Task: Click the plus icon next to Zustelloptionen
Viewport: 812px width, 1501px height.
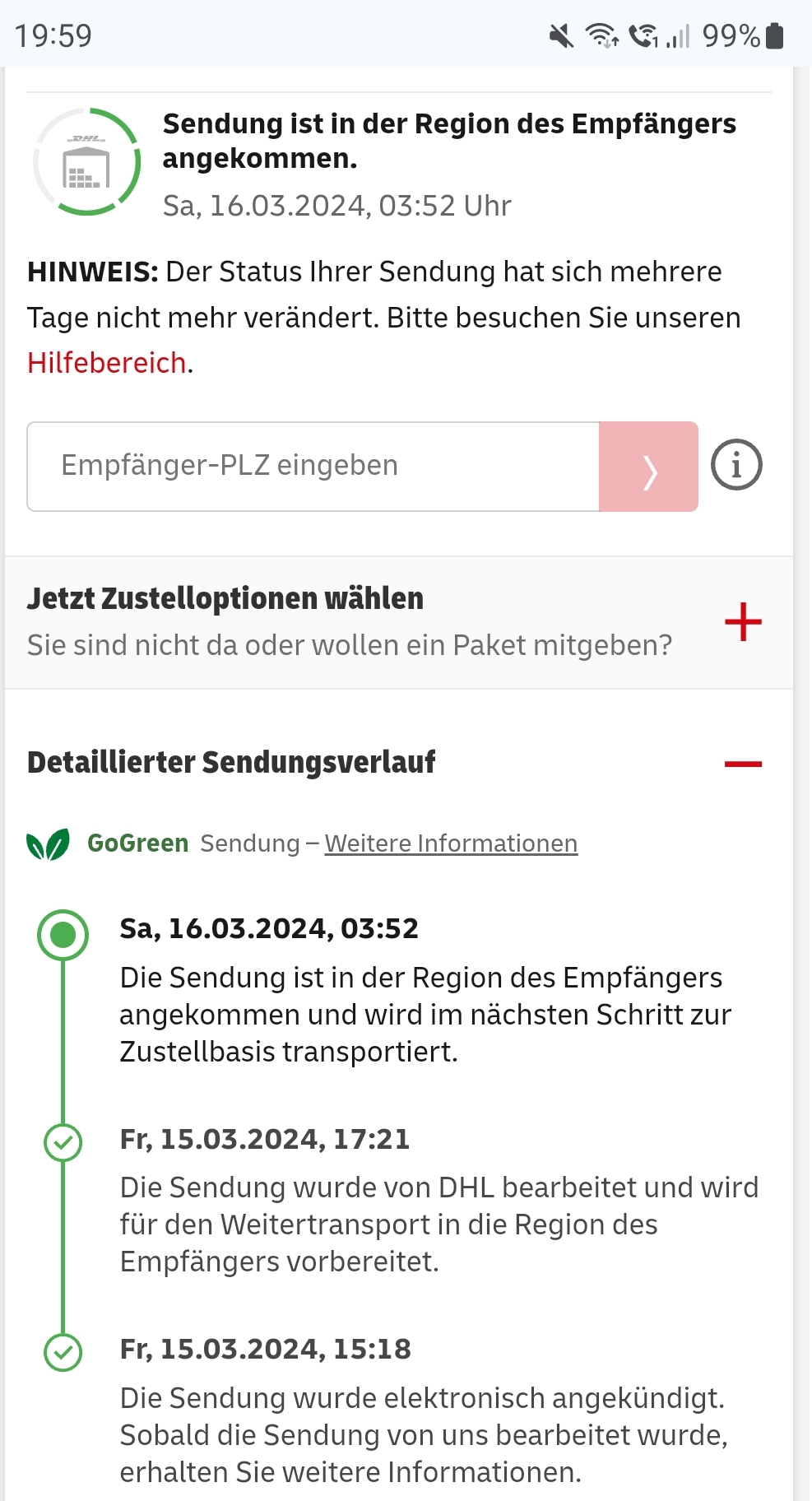Action: pos(741,623)
